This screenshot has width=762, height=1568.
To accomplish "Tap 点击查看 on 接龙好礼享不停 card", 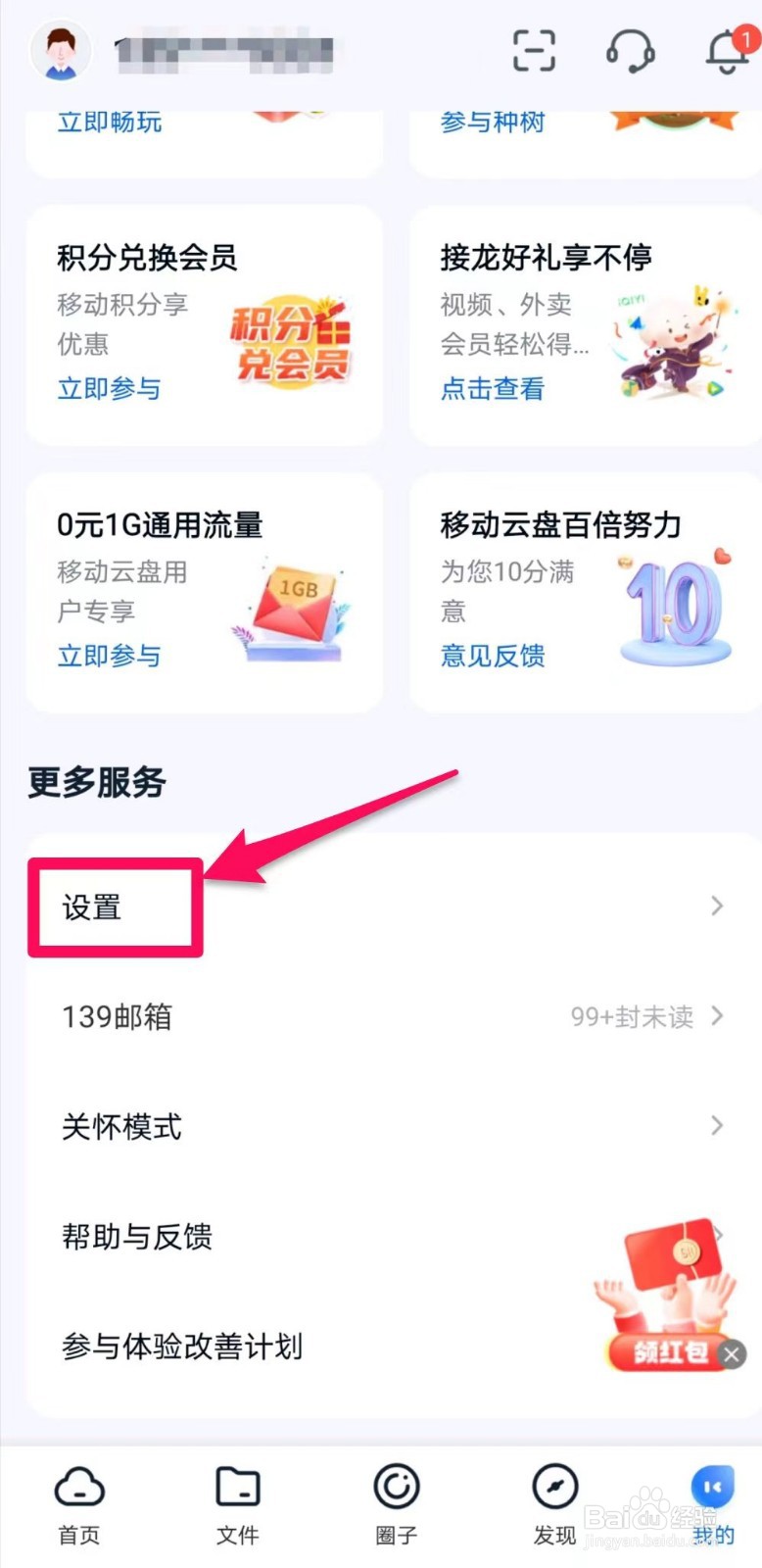I will (x=491, y=389).
